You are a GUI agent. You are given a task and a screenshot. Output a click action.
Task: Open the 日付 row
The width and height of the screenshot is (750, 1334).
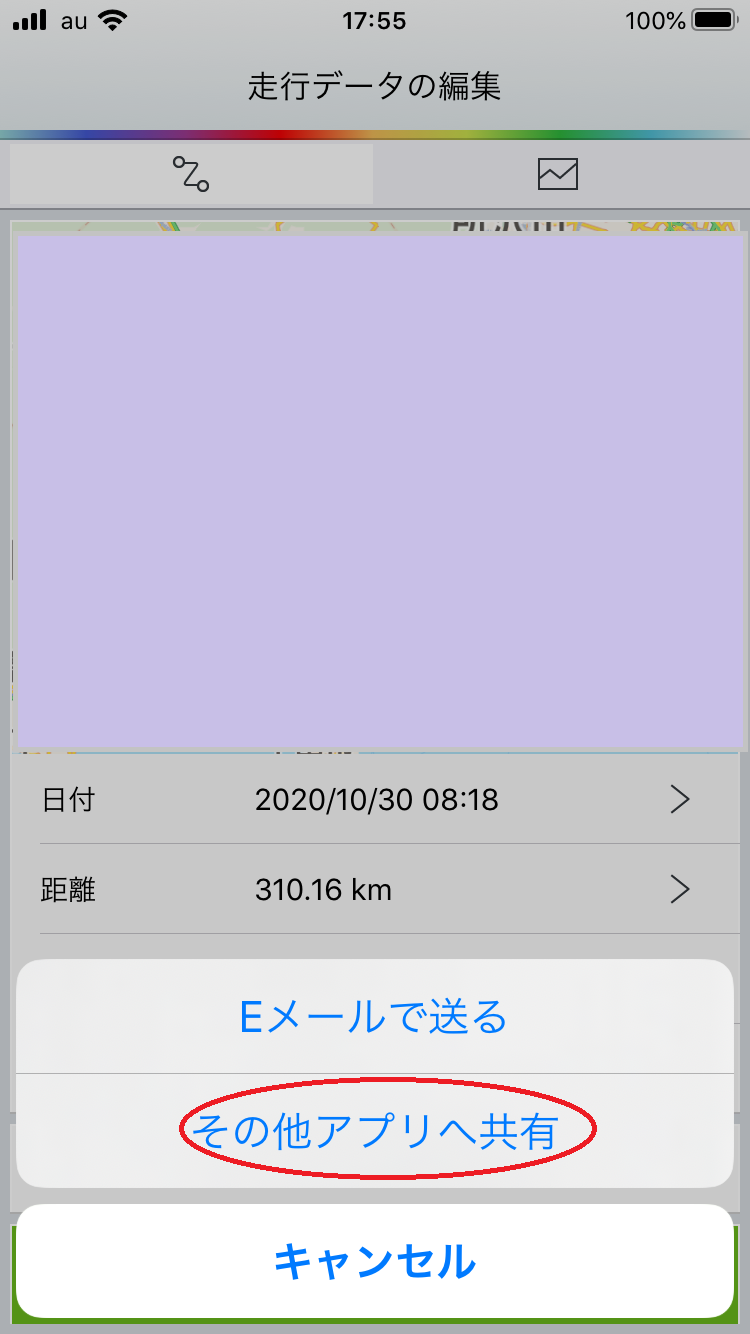click(375, 799)
